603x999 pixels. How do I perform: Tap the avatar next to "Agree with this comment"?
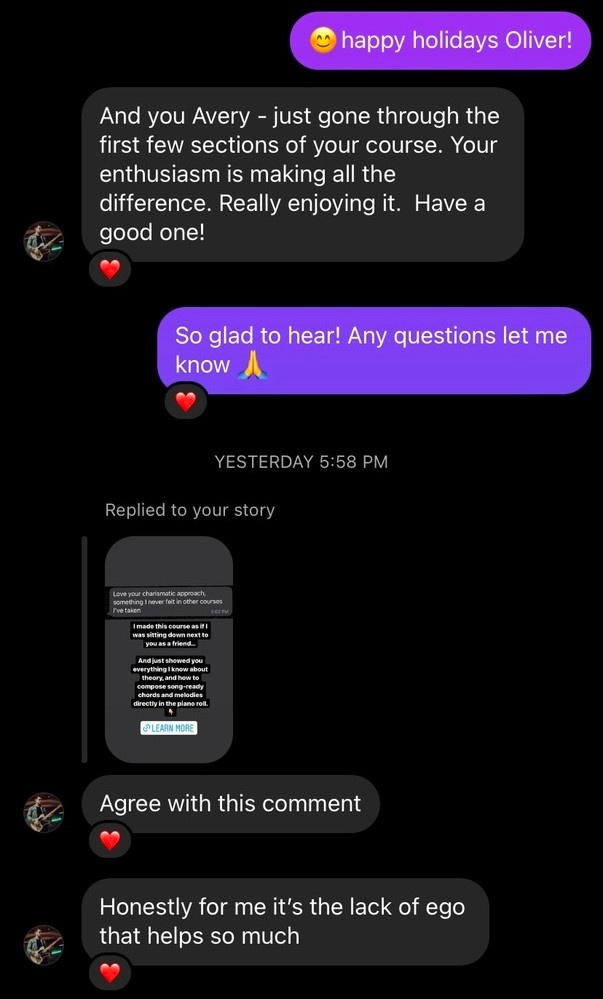(x=43, y=812)
